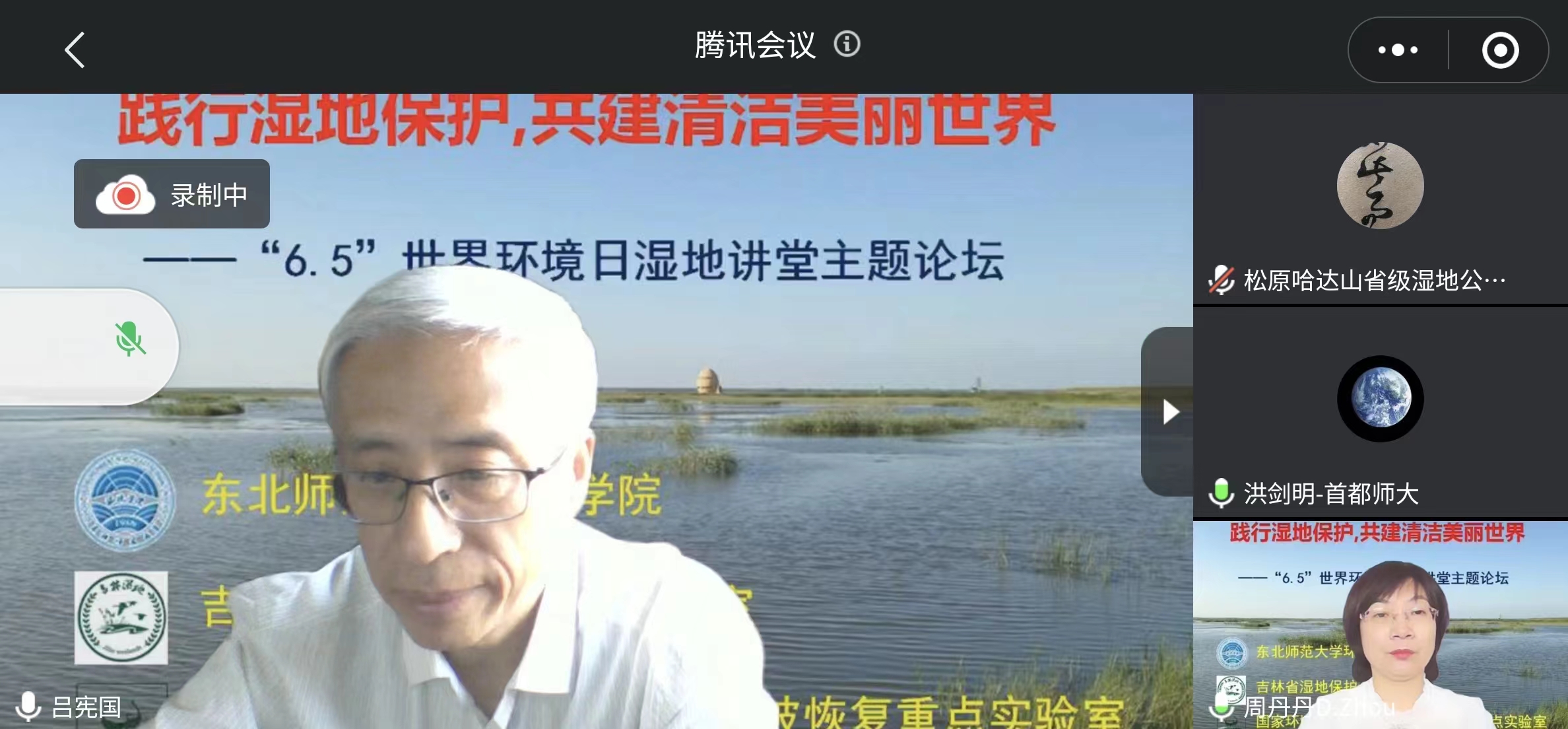Collapse the participant side panel with arrow
Screen dimensions: 1568x729
click(x=1169, y=412)
